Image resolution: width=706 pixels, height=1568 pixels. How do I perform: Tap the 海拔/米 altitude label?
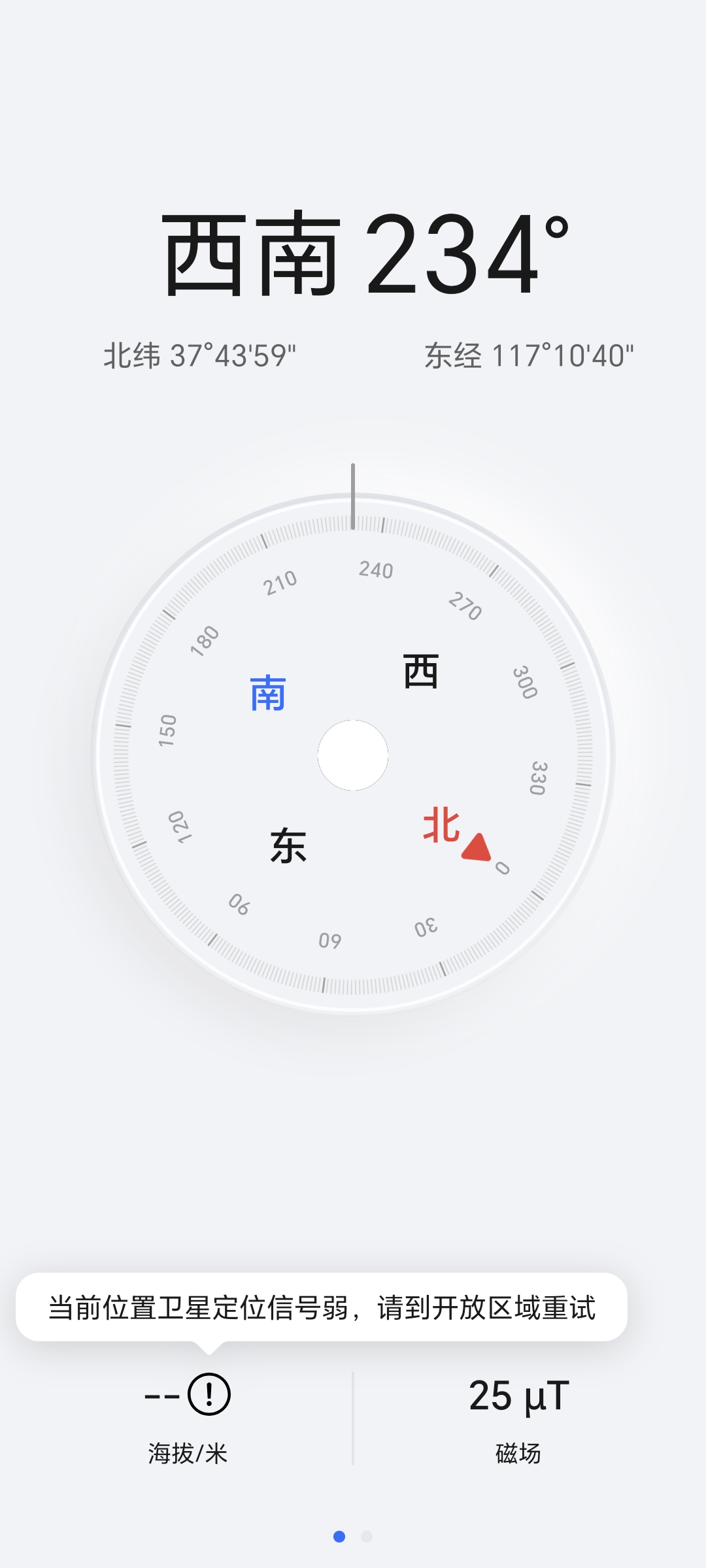pos(187,1450)
